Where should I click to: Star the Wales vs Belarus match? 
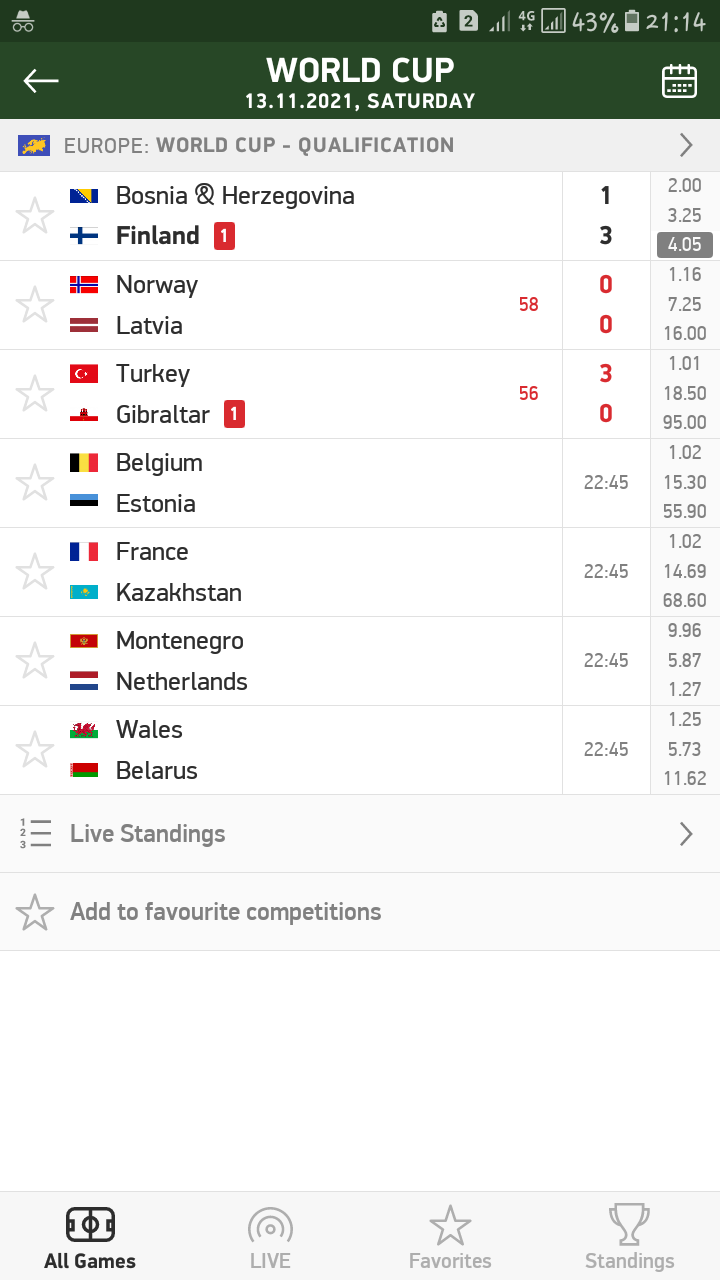tap(35, 750)
